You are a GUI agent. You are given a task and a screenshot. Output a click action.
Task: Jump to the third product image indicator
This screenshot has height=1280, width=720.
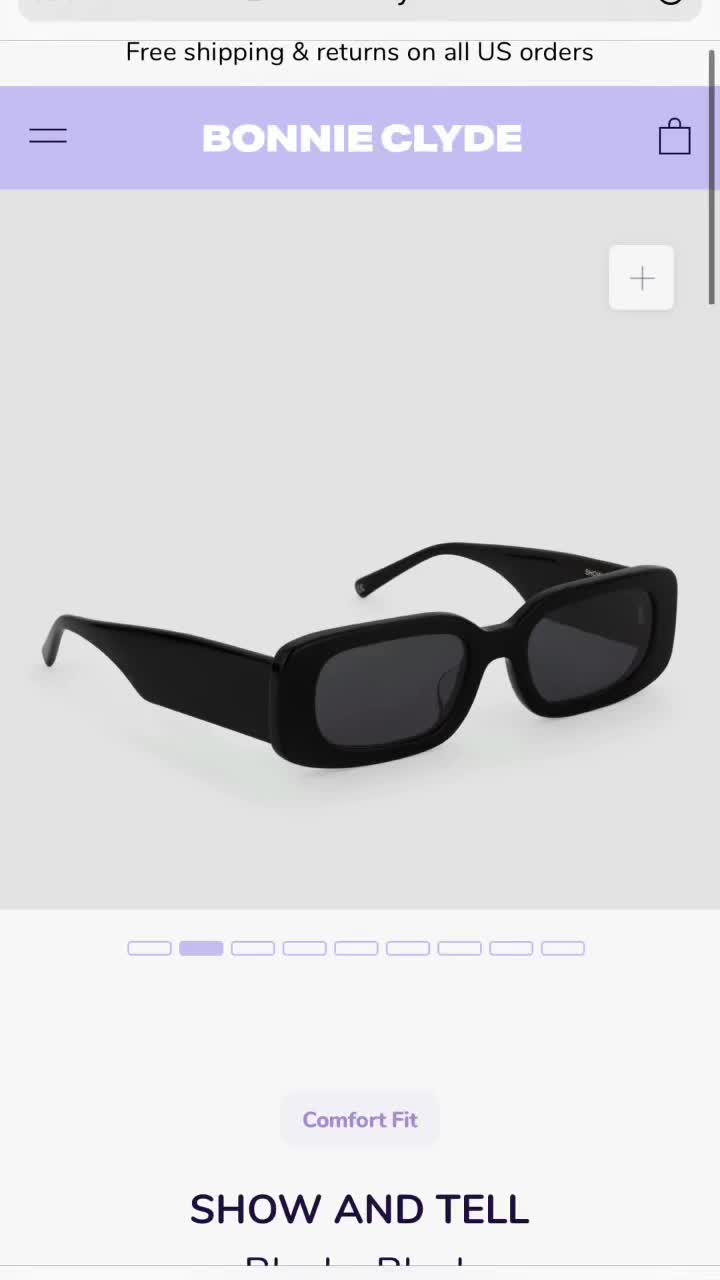(253, 948)
